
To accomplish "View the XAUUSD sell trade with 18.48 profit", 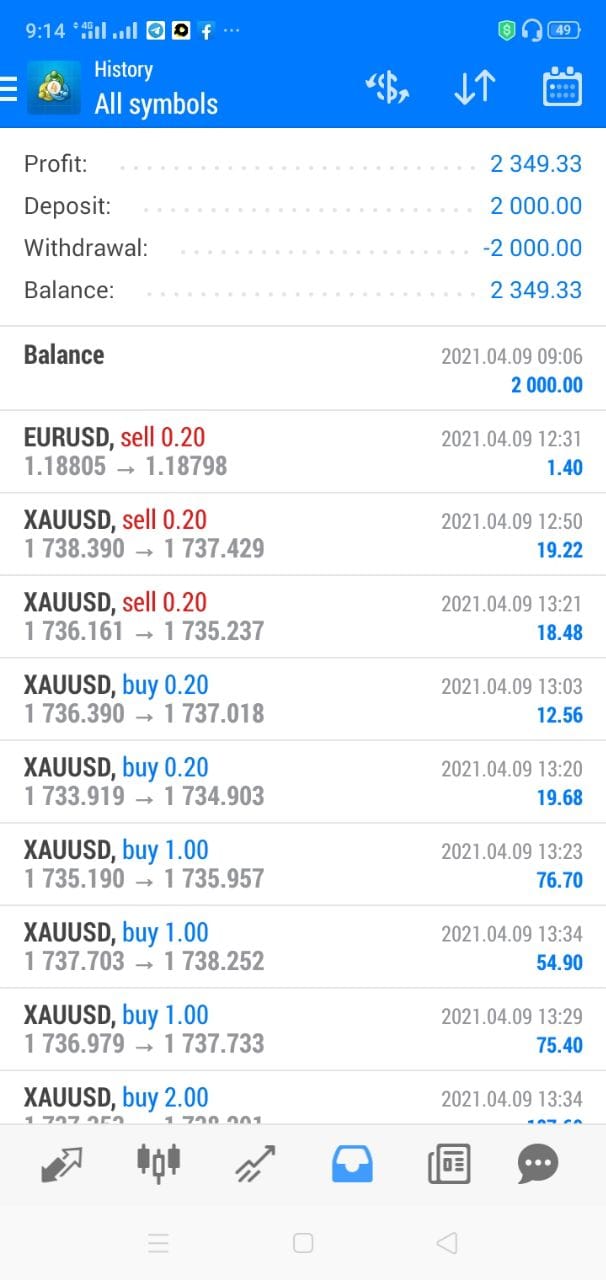I will coord(302,617).
